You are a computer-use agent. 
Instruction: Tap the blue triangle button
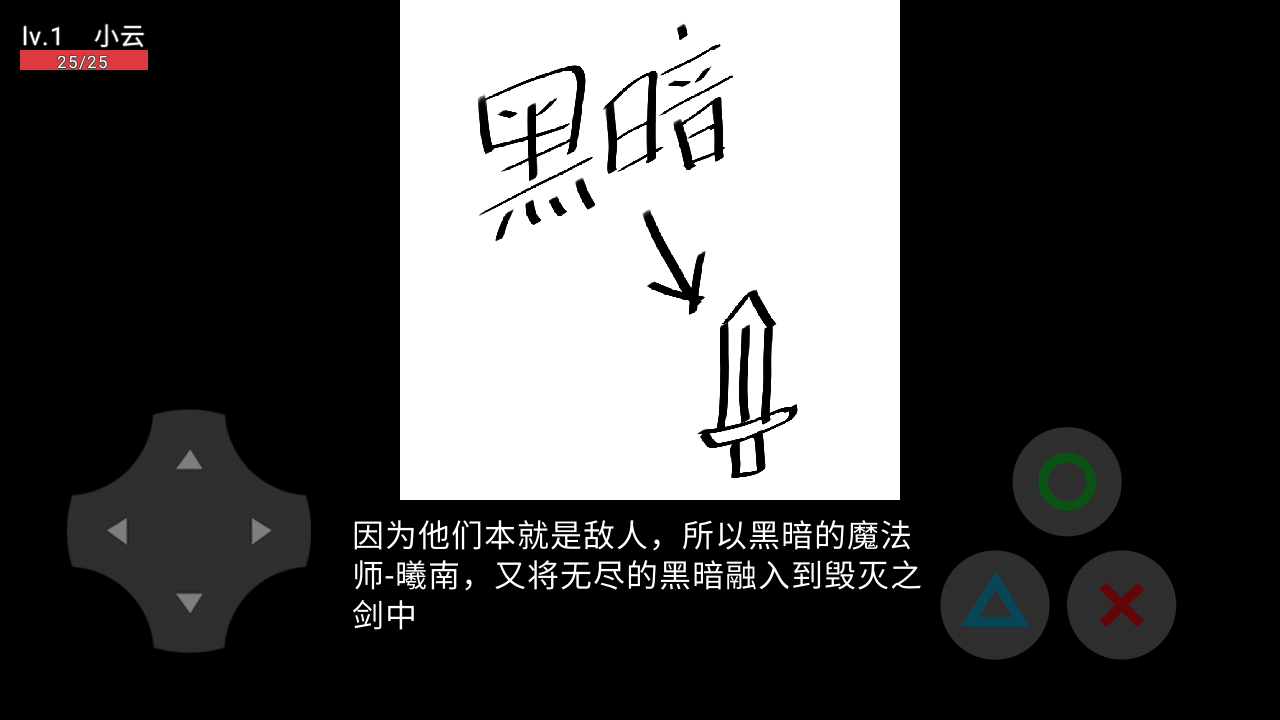pyautogui.click(x=995, y=604)
